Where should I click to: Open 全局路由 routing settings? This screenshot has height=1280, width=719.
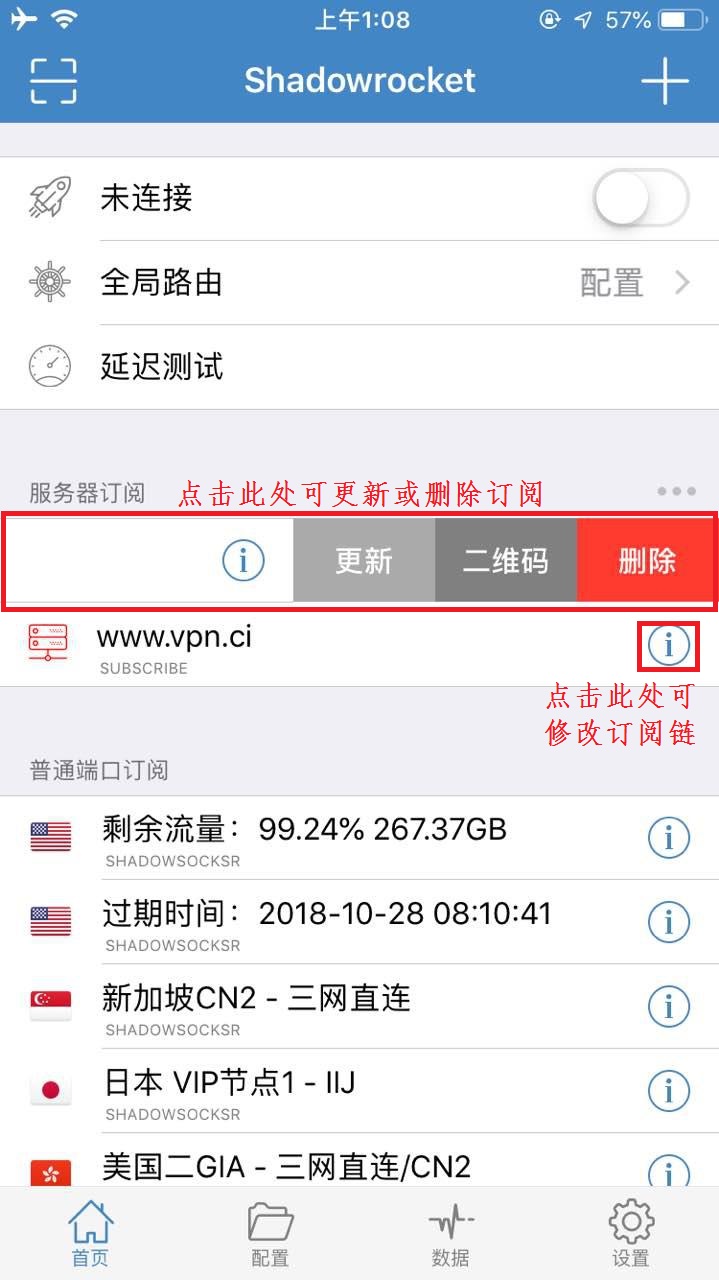(359, 283)
